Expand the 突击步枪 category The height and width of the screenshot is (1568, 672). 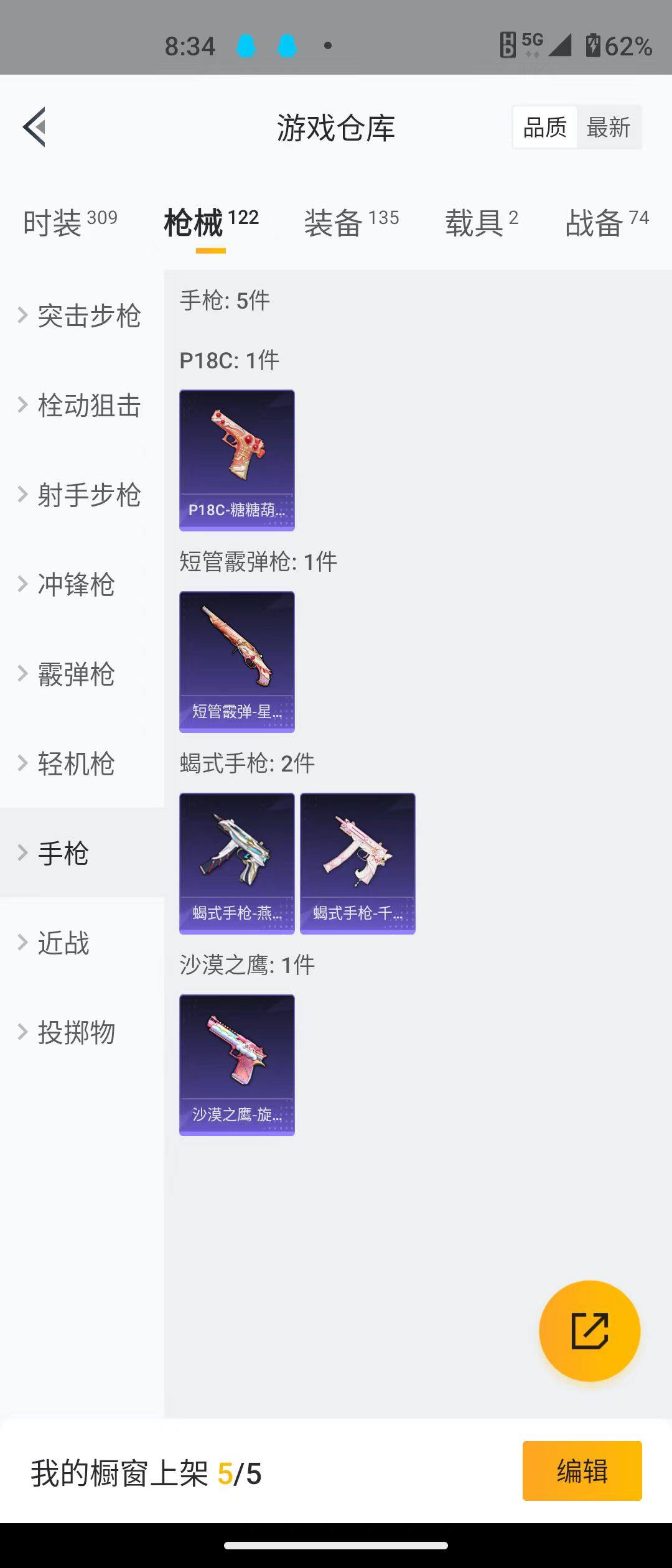(x=88, y=316)
